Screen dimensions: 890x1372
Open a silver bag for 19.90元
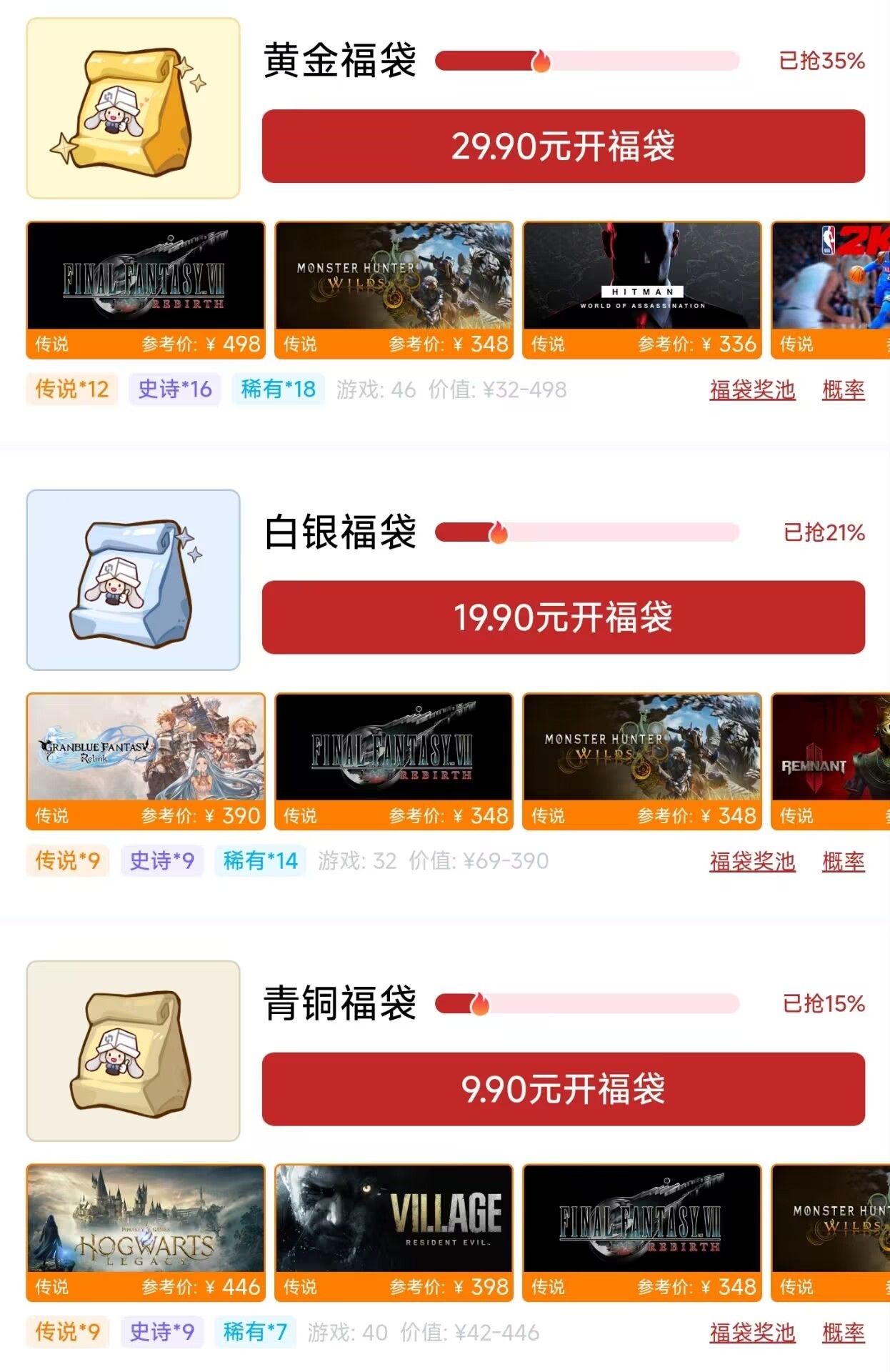pyautogui.click(x=563, y=617)
